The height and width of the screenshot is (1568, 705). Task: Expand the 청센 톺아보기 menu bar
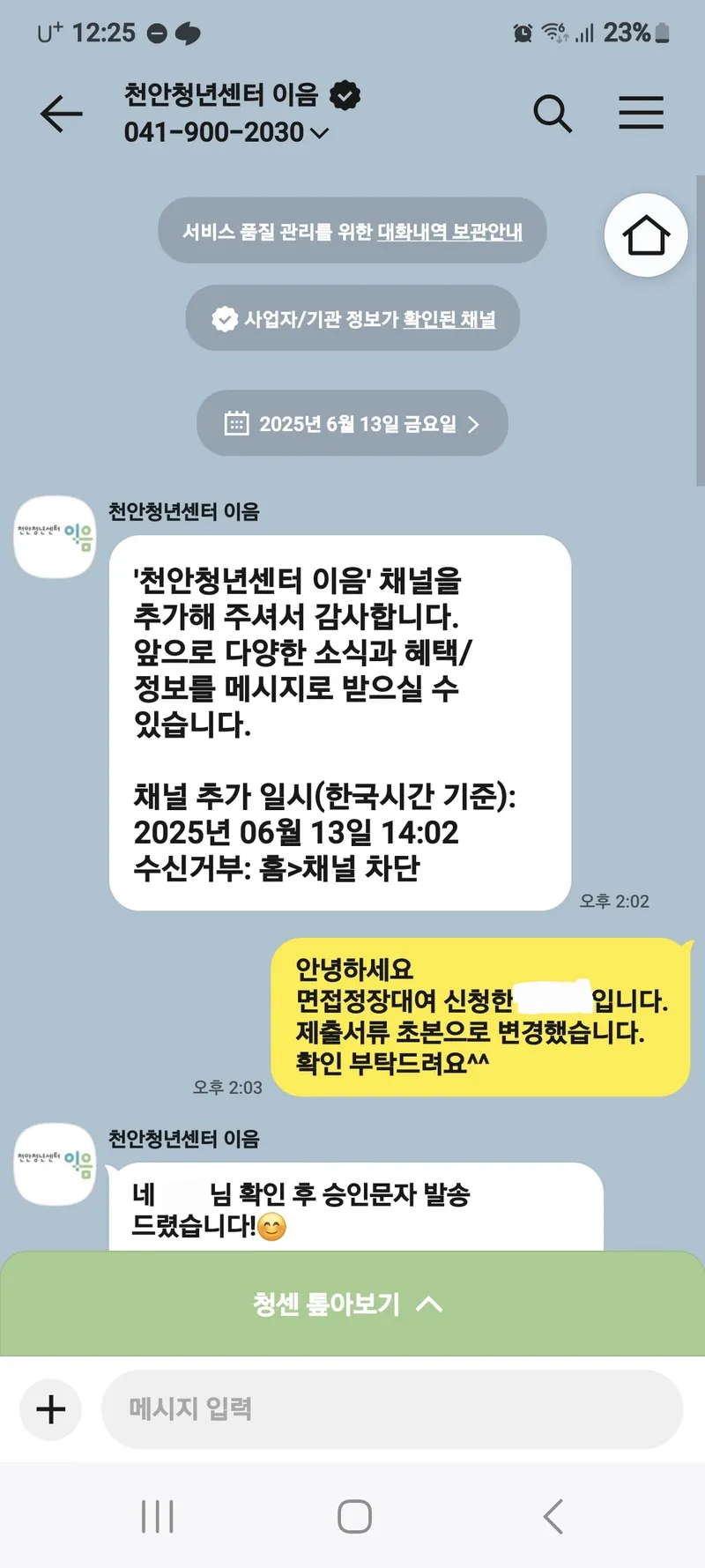[352, 1304]
